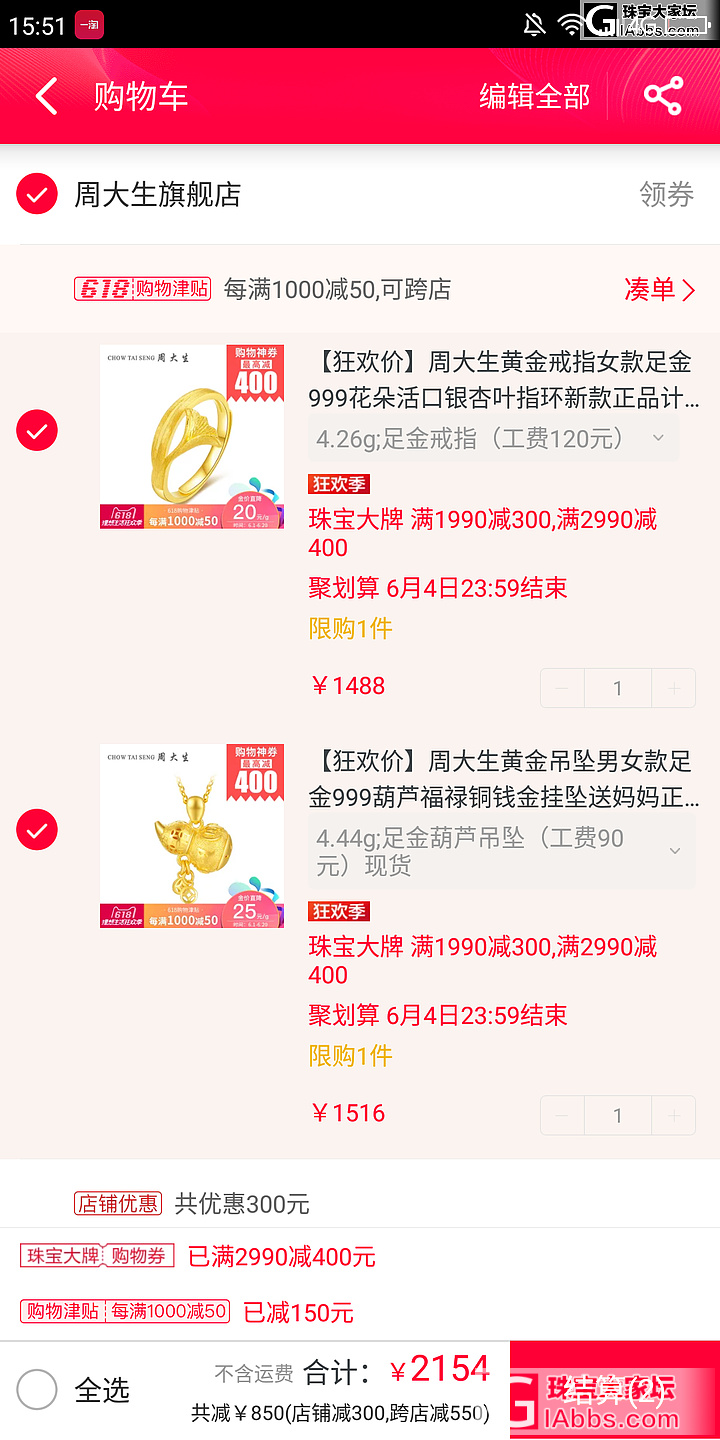
Task: Share the shopping cart
Action: point(663,96)
